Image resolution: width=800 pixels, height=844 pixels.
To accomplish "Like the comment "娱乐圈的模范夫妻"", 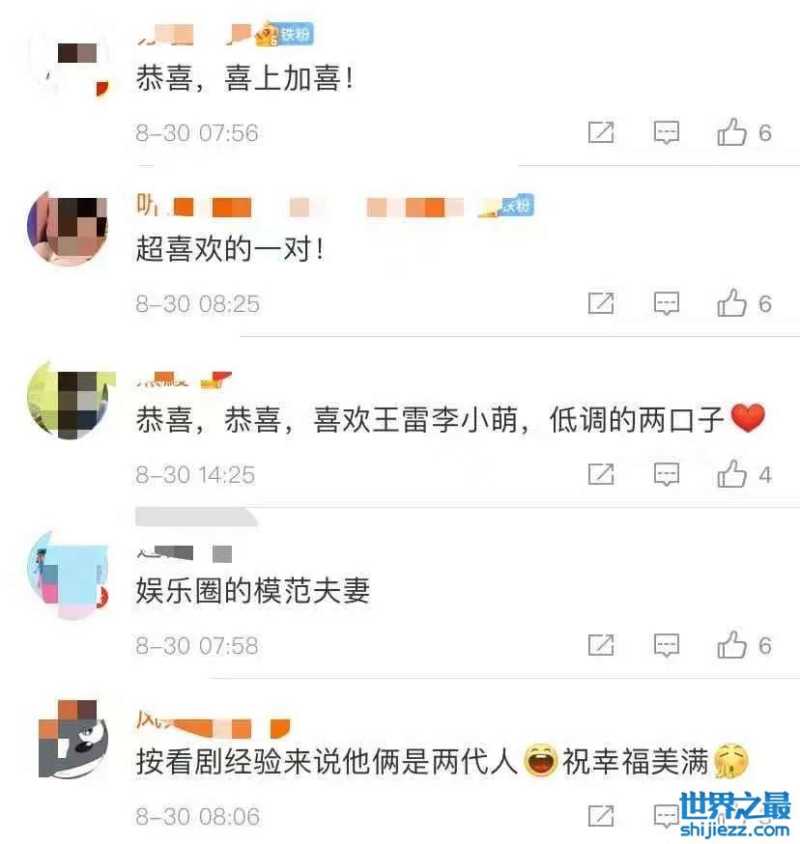I will point(732,645).
